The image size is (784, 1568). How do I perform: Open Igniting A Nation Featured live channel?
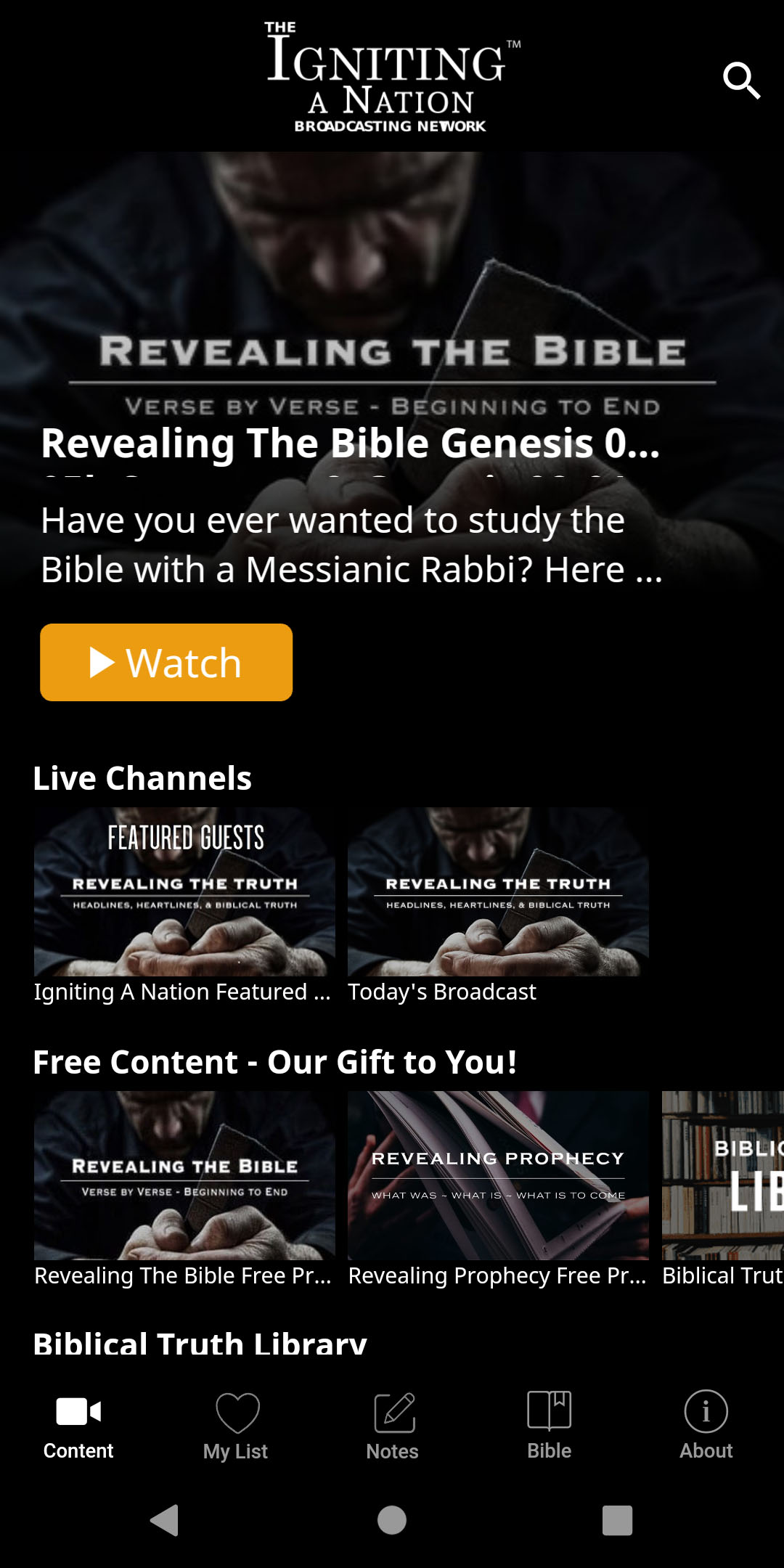pyautogui.click(x=184, y=906)
